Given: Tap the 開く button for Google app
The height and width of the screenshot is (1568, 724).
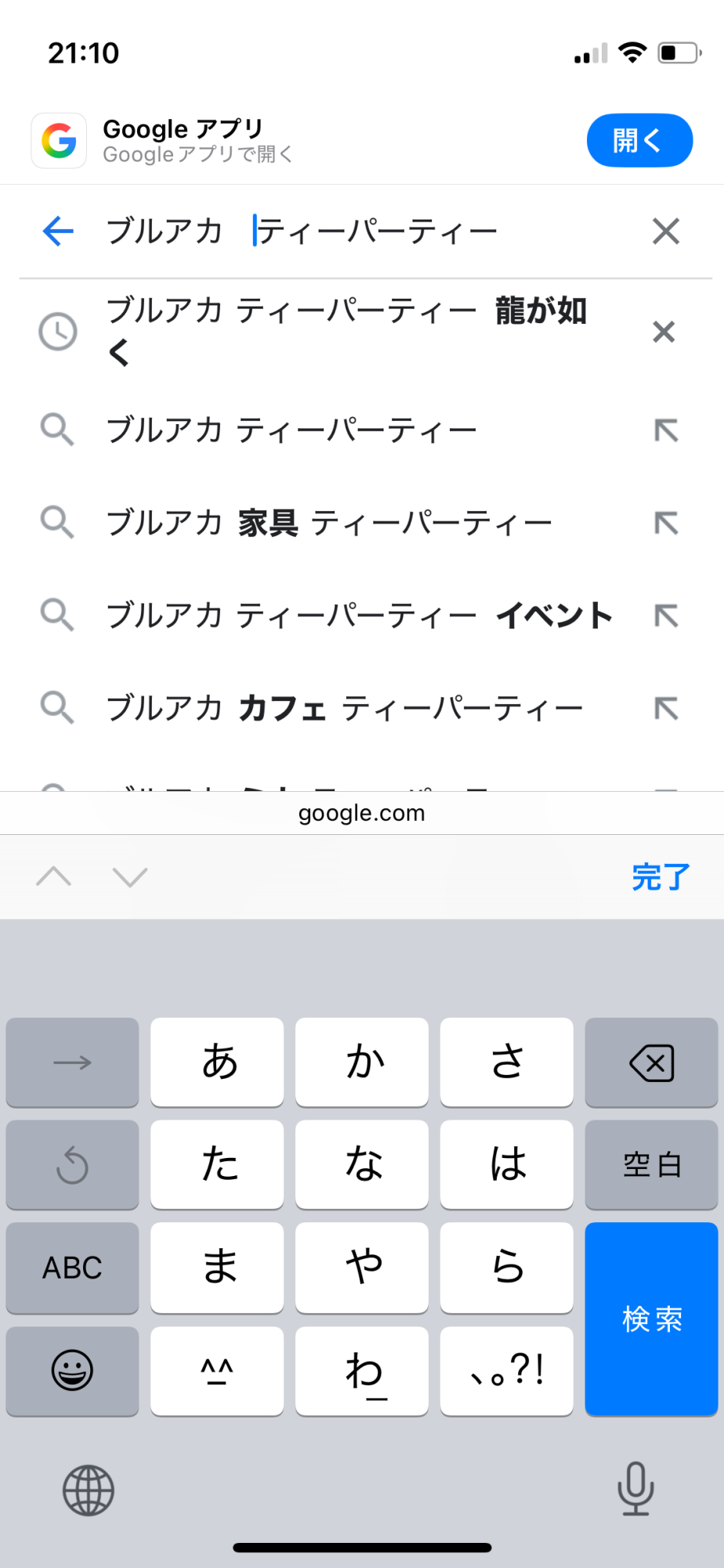Looking at the screenshot, I should pos(639,140).
